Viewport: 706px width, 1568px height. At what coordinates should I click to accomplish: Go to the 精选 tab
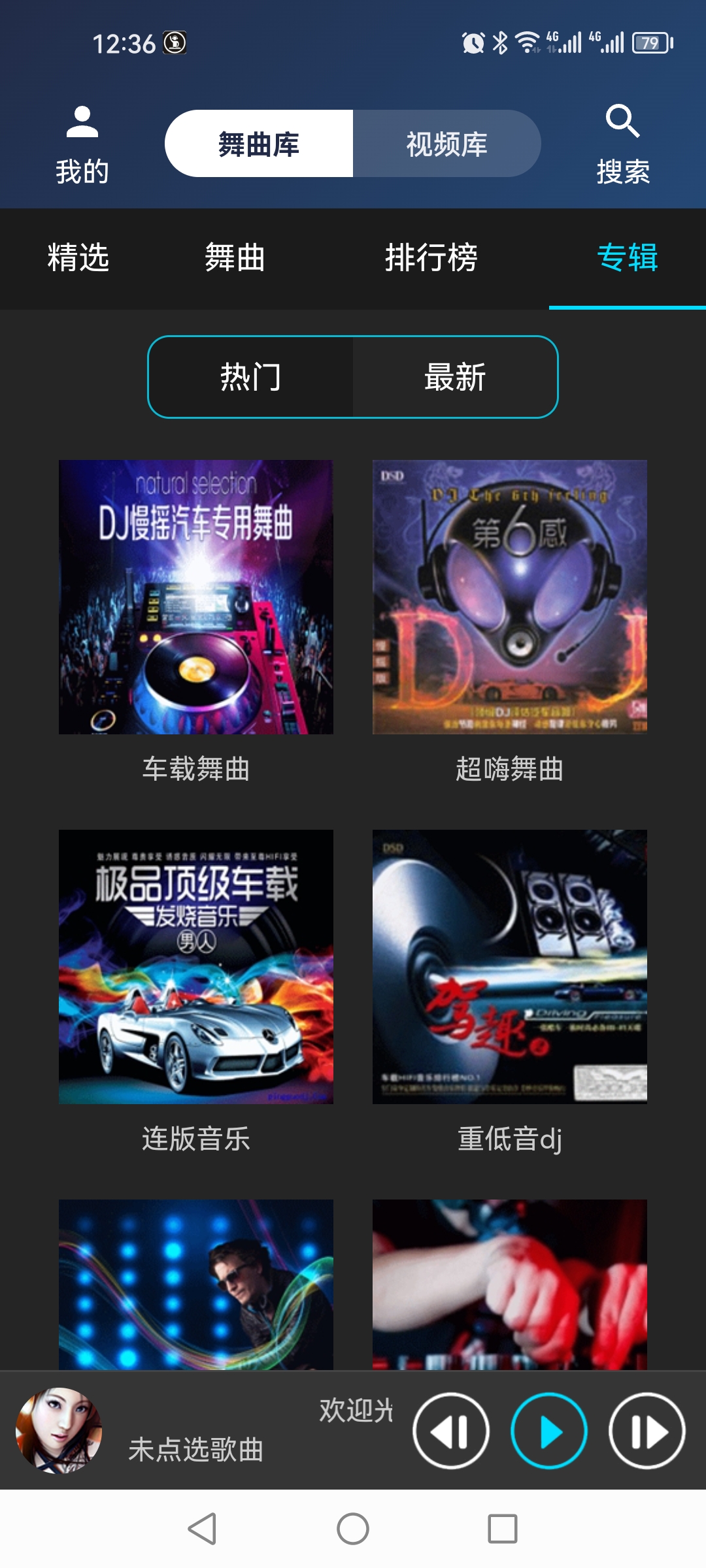(x=78, y=257)
